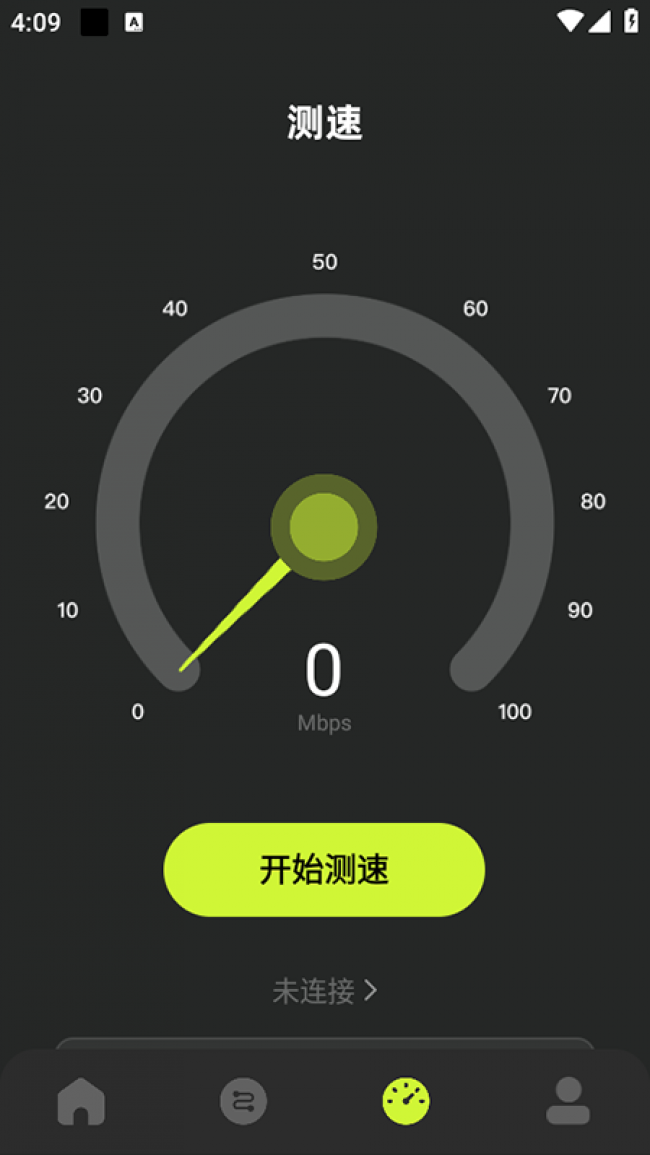This screenshot has width=650, height=1155.
Task: Open the 未连接 connection link
Action: [x=324, y=991]
